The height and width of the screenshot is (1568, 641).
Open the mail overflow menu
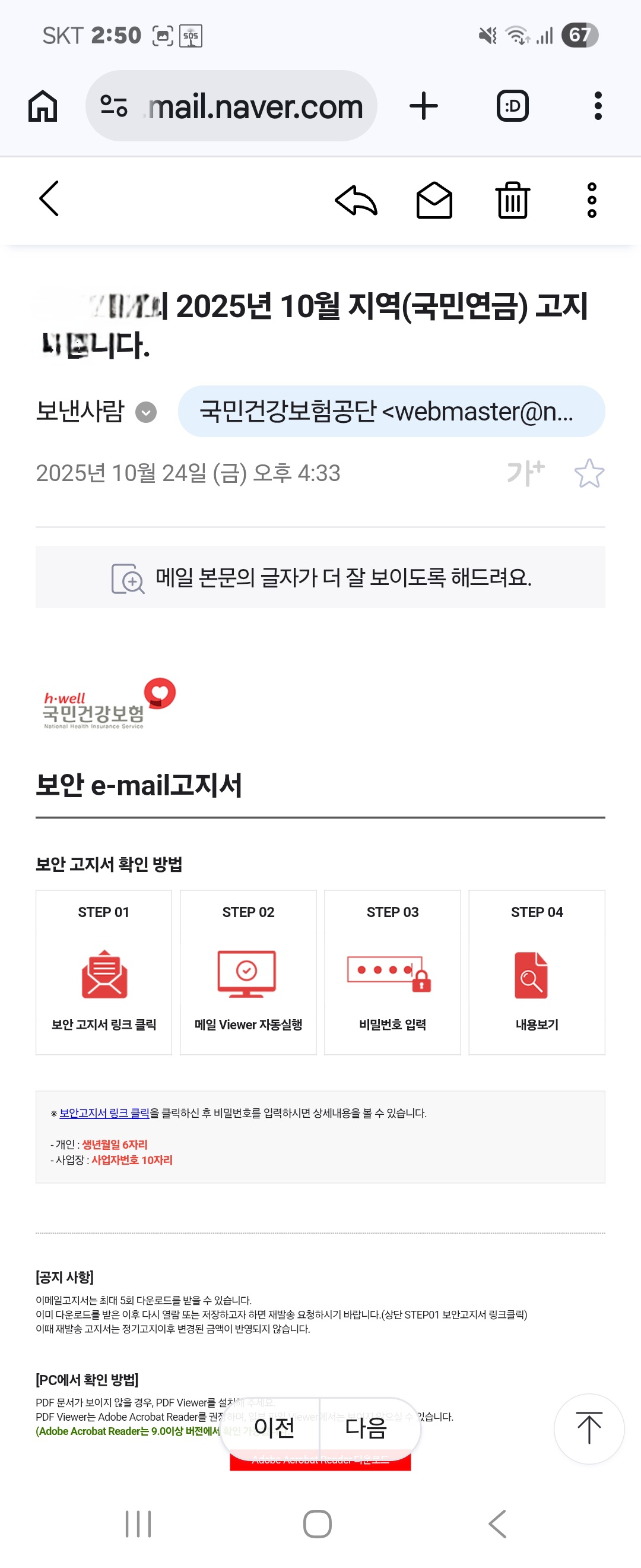pos(591,200)
